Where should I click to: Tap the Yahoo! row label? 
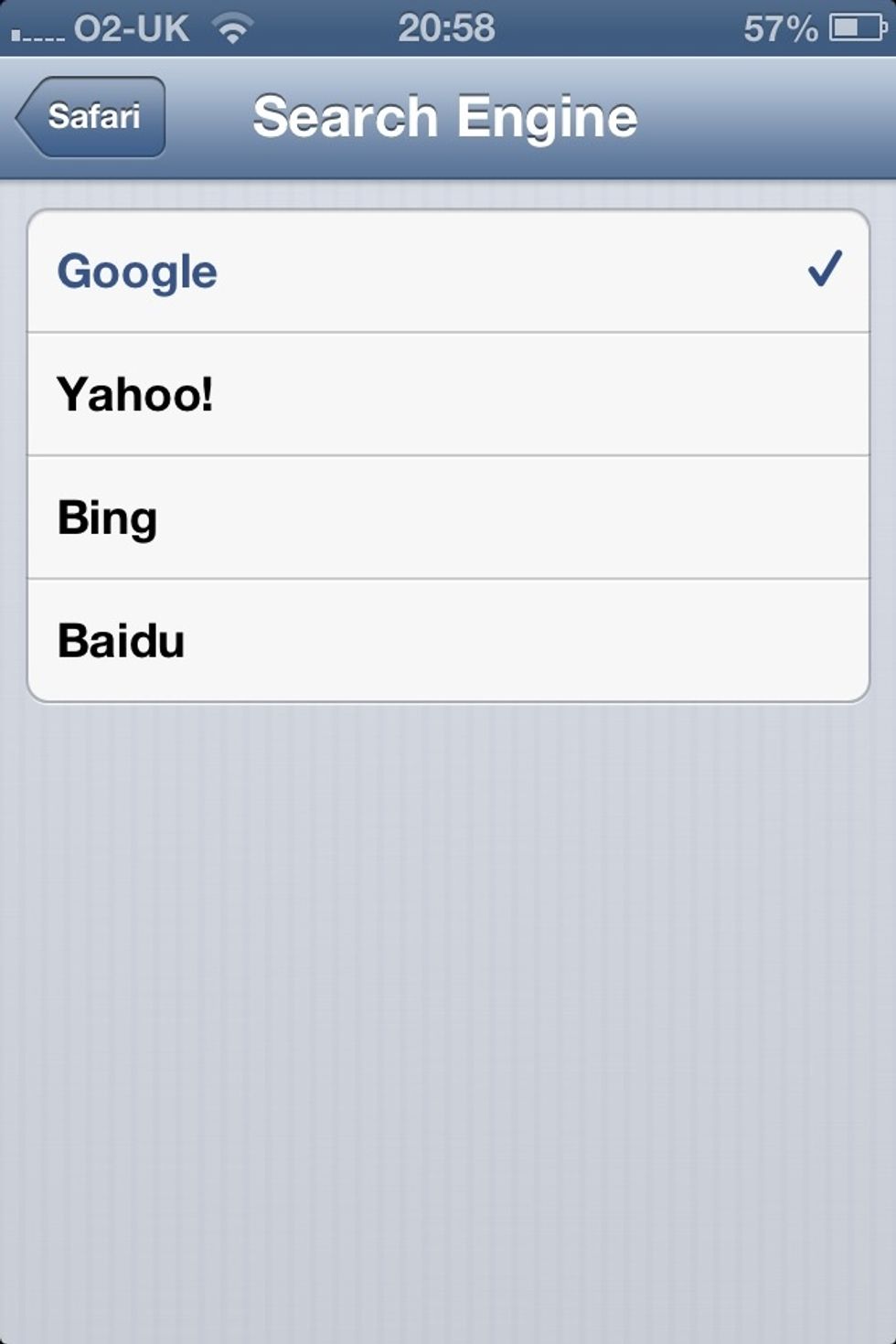135,393
